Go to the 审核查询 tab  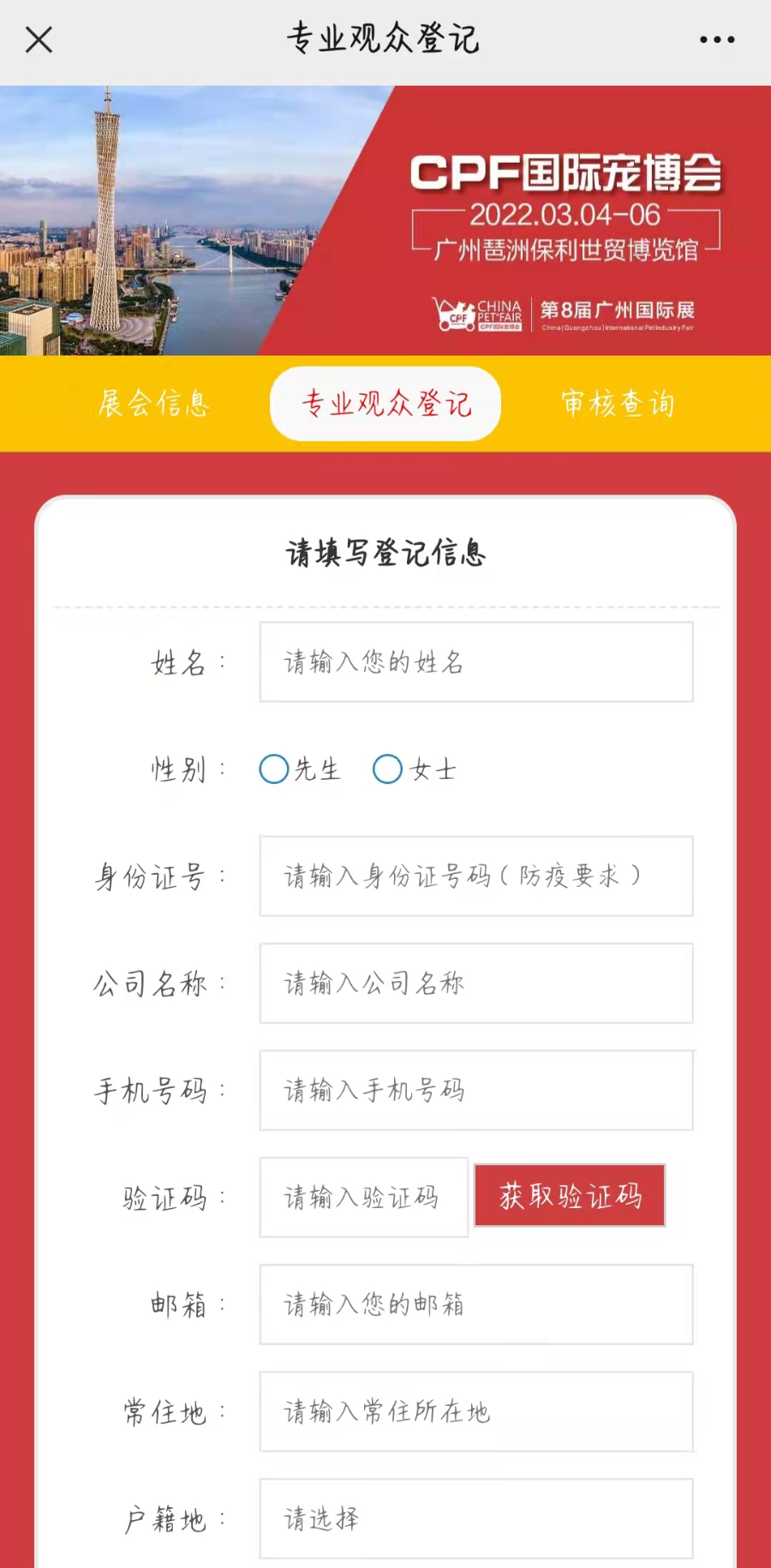coord(618,404)
